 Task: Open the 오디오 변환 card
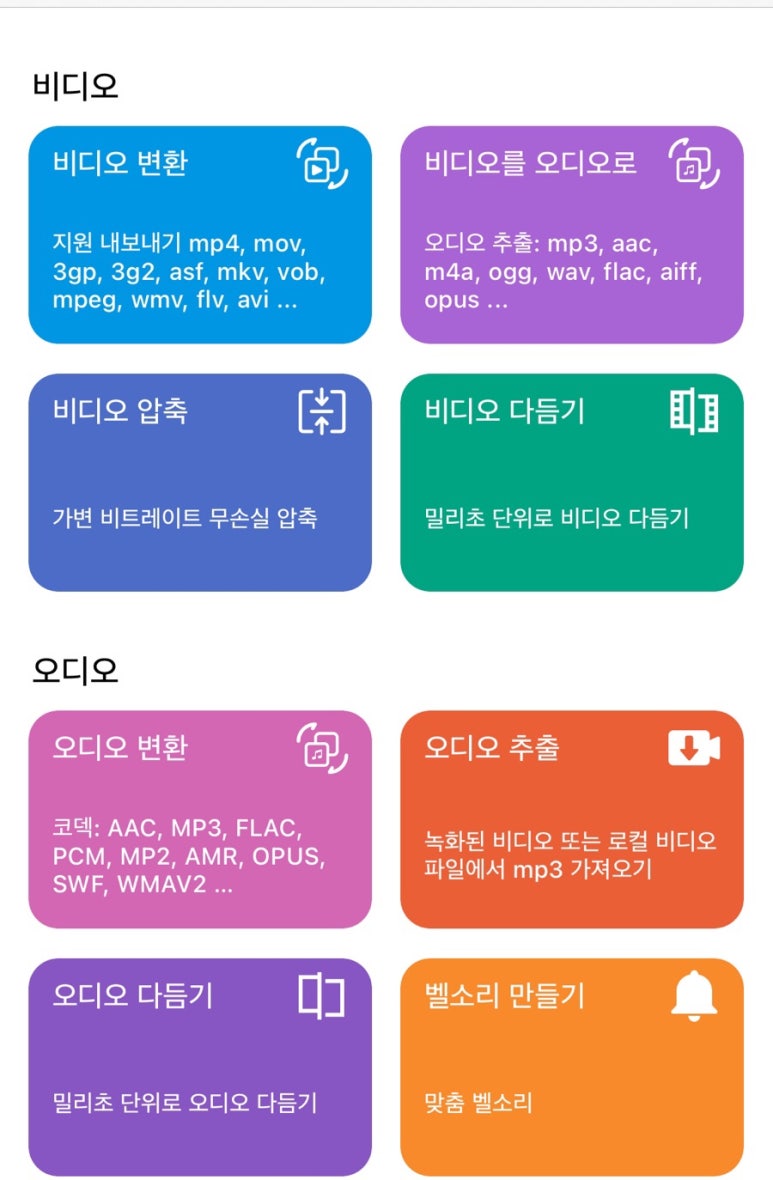coord(200,819)
